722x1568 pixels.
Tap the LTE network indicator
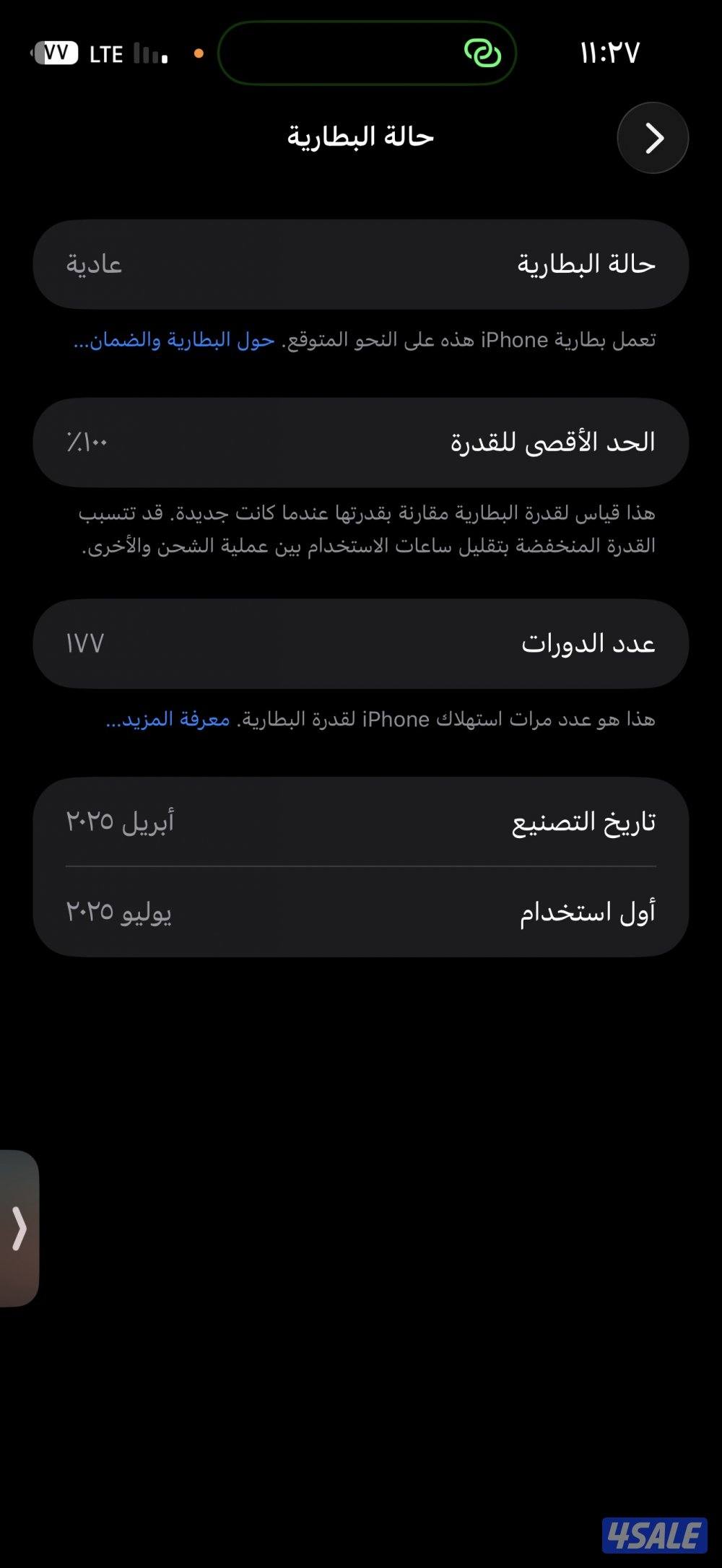[x=106, y=53]
